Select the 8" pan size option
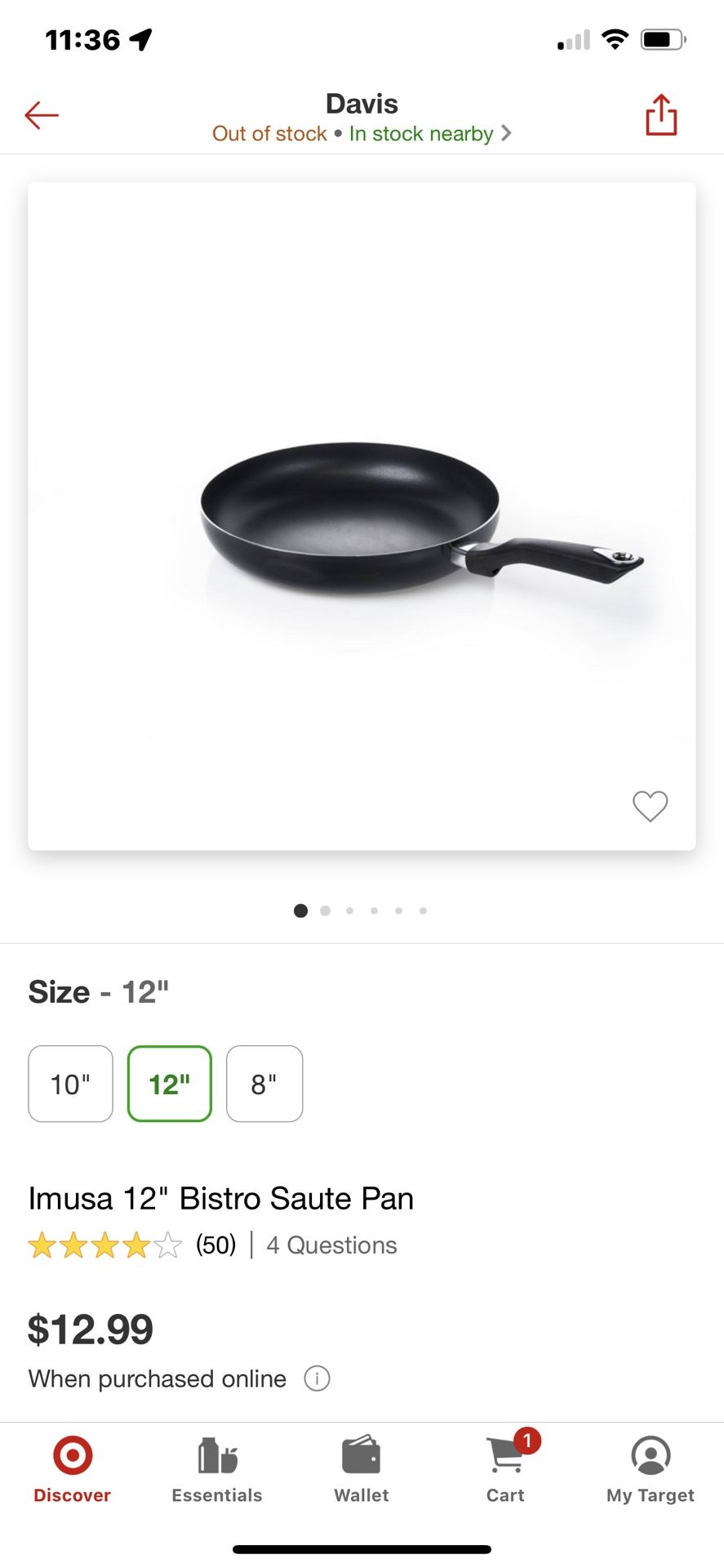724x1568 pixels. pos(264,1084)
